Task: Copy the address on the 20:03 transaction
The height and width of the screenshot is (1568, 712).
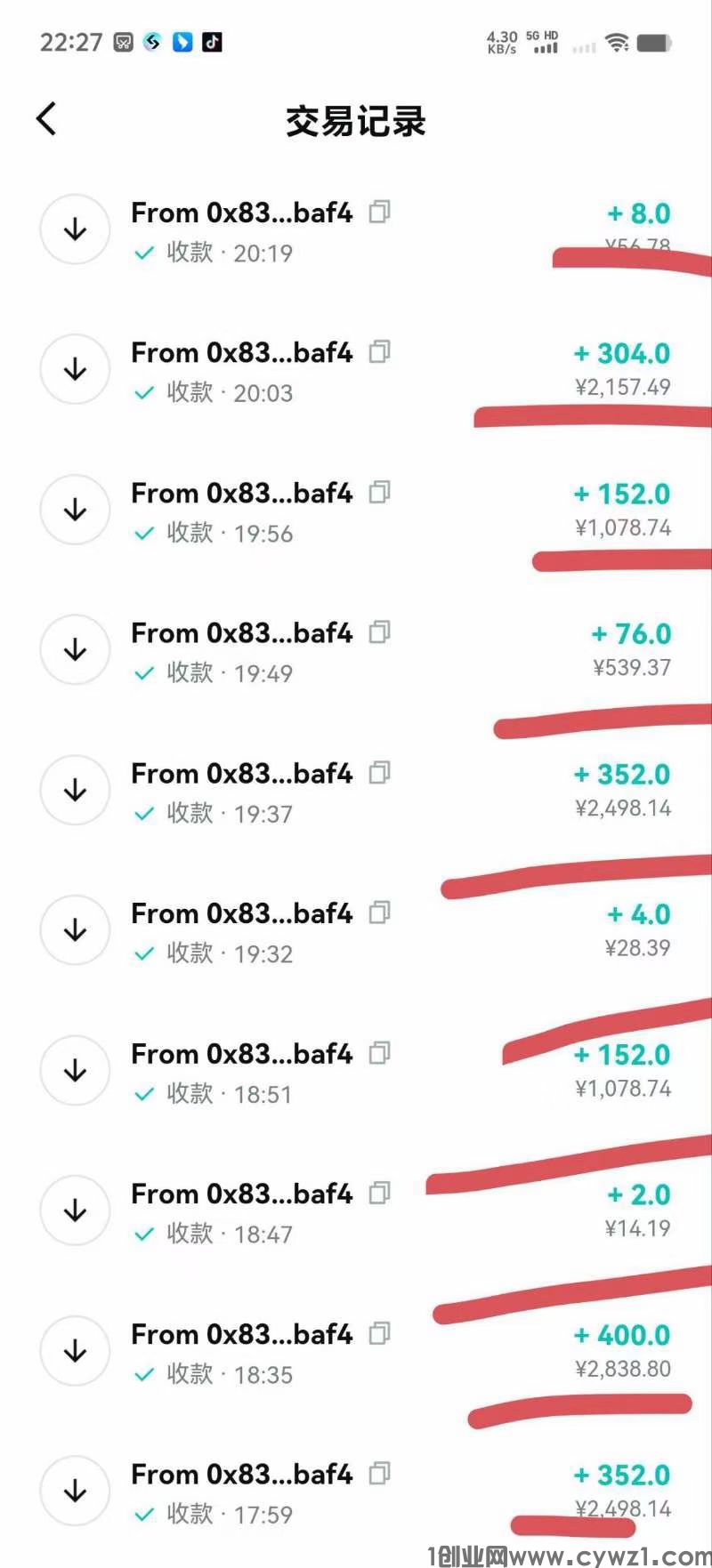Action: [379, 352]
